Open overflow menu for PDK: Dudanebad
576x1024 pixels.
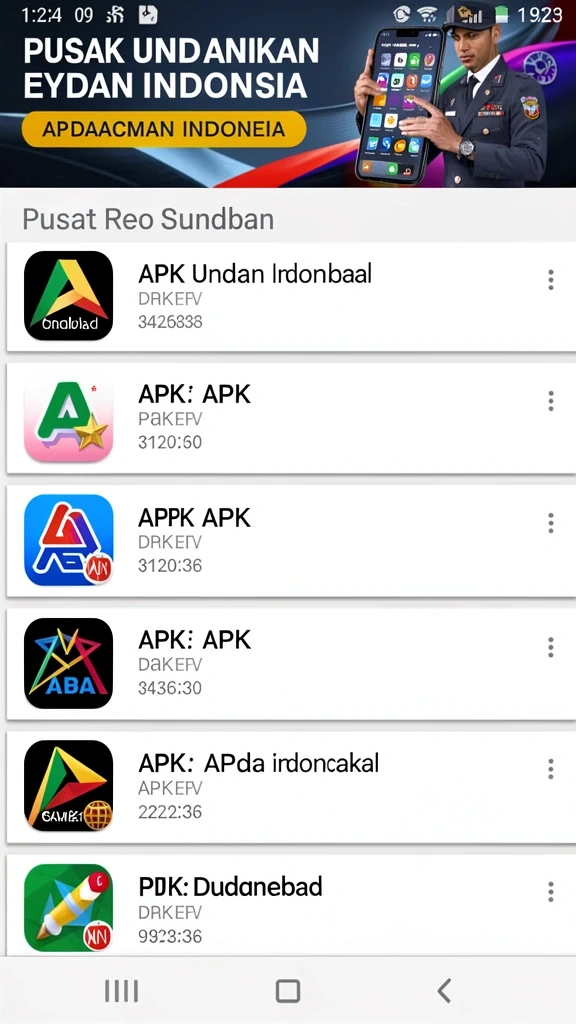pyautogui.click(x=551, y=891)
